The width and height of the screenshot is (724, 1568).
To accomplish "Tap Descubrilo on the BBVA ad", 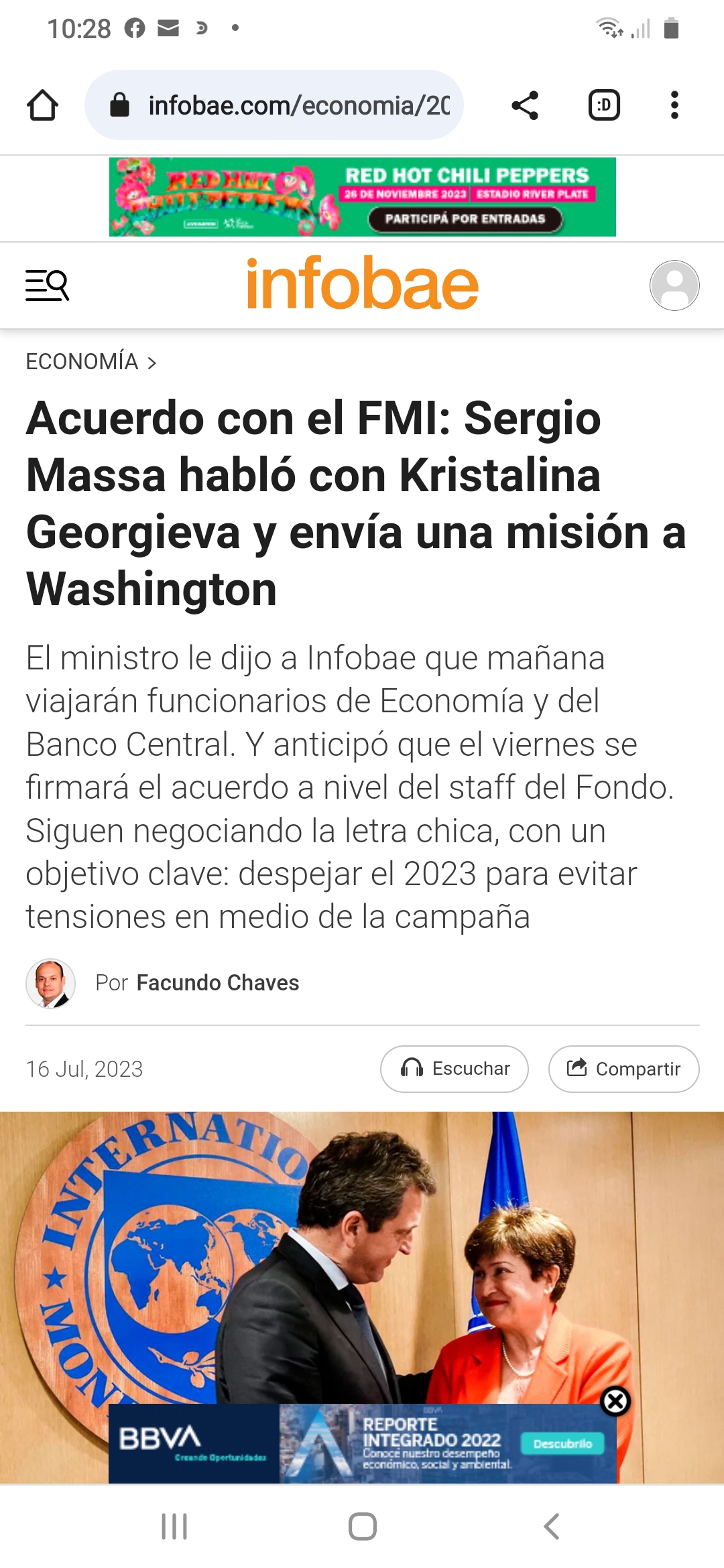I will (562, 1444).
